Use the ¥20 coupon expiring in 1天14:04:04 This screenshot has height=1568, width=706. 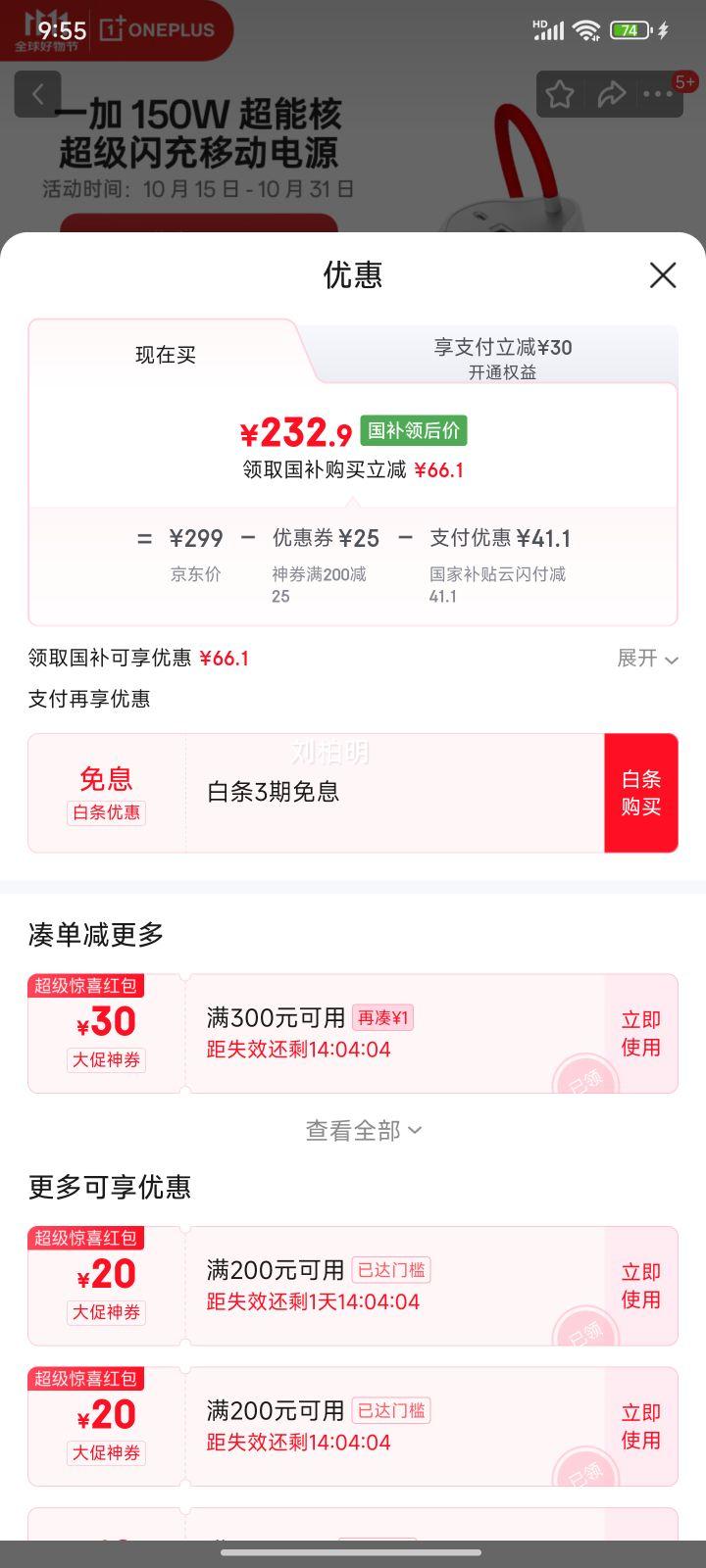point(640,1286)
